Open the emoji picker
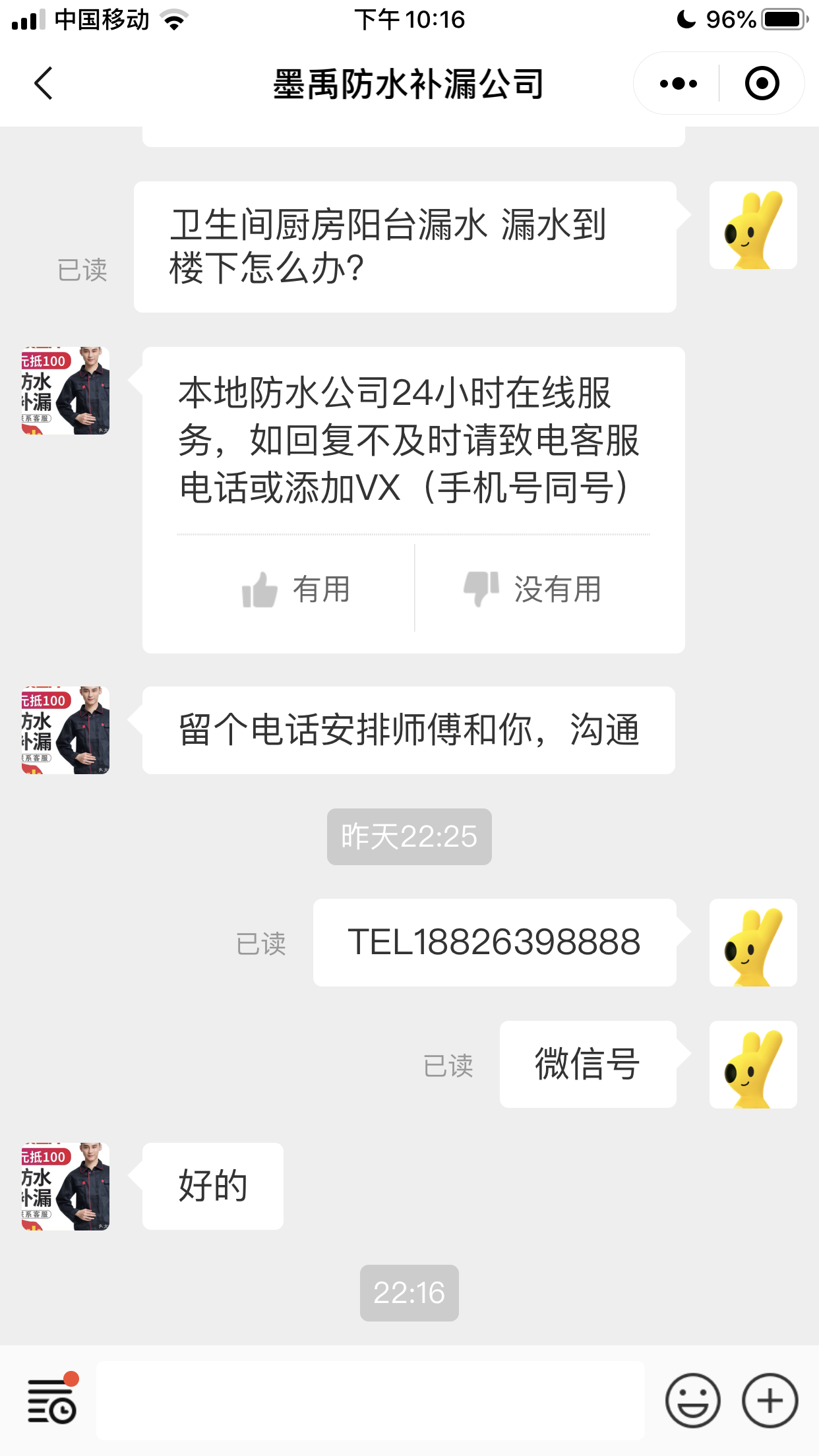Image resolution: width=819 pixels, height=1456 pixels. (x=692, y=1401)
